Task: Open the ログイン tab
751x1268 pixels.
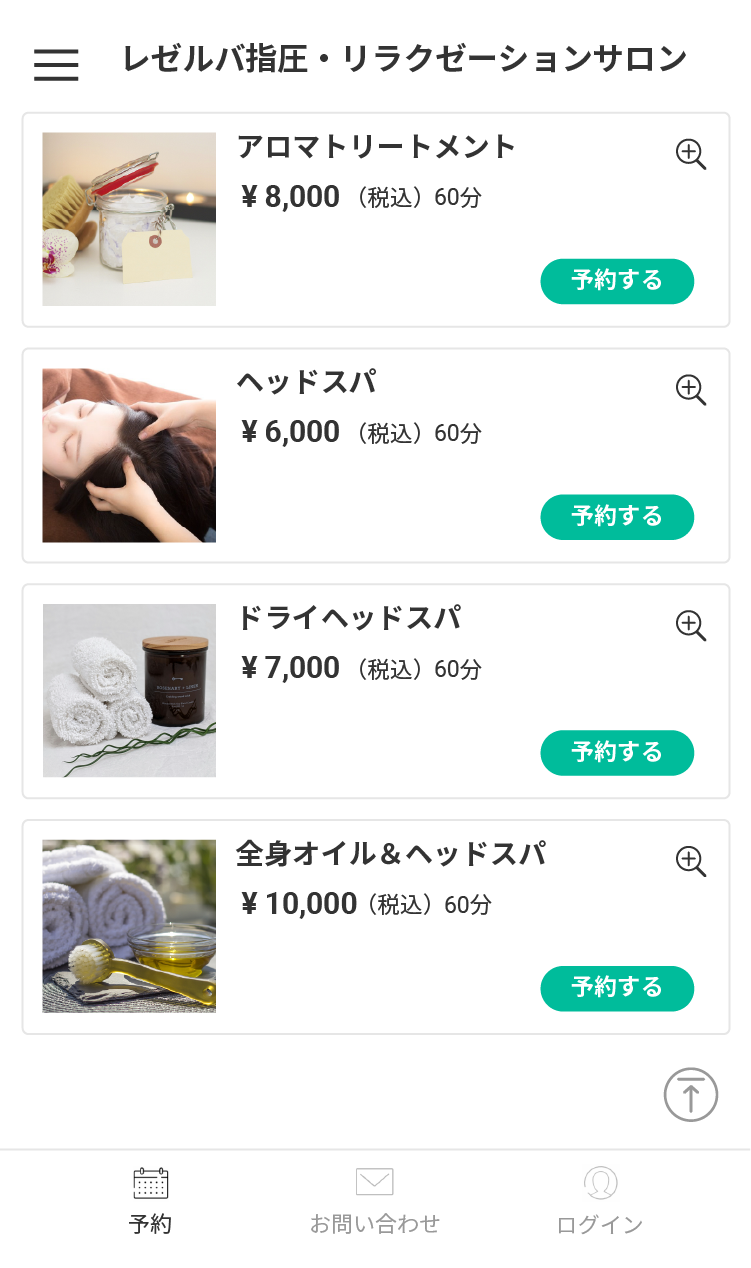Action: point(600,1201)
